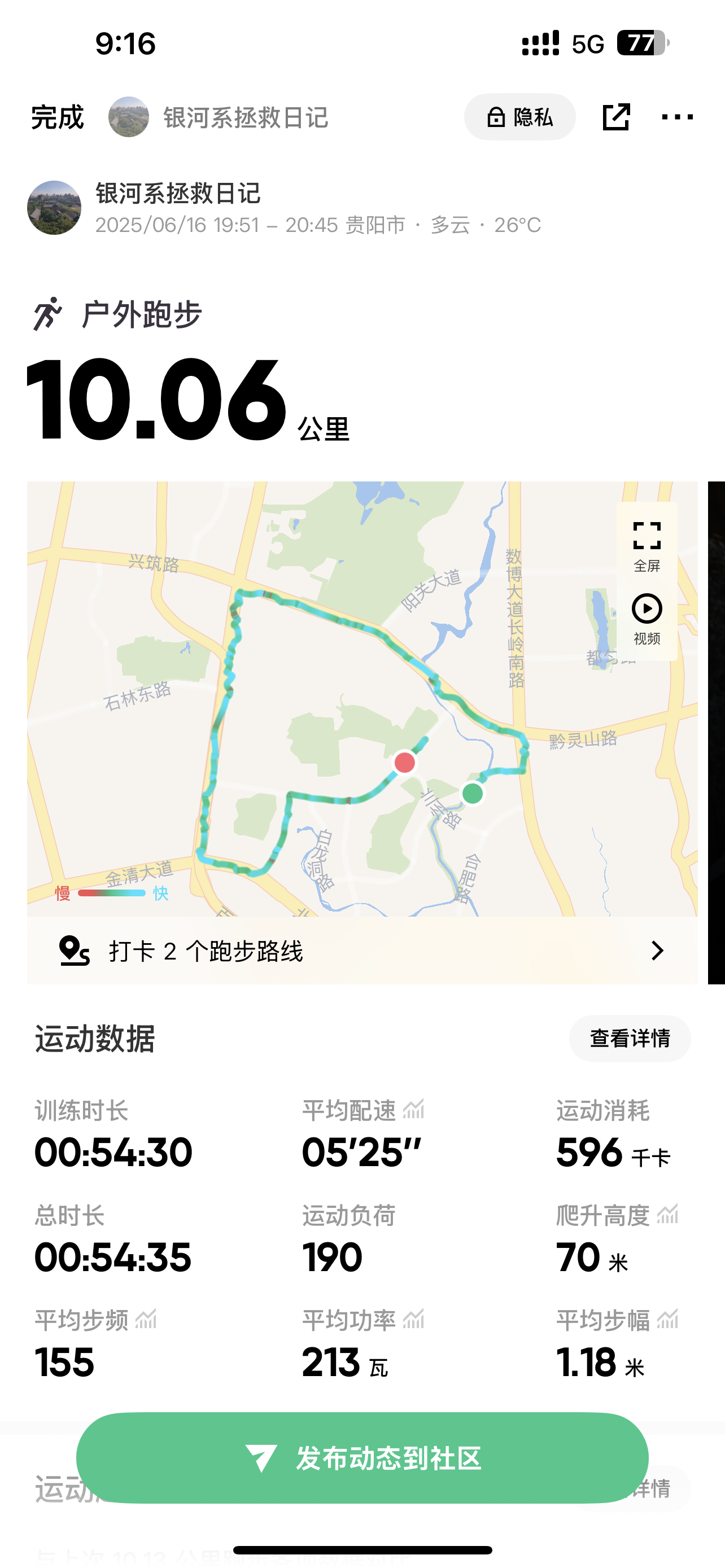Tap 发布动态到社区 button
The width and height of the screenshot is (725, 1568).
pos(362,1458)
